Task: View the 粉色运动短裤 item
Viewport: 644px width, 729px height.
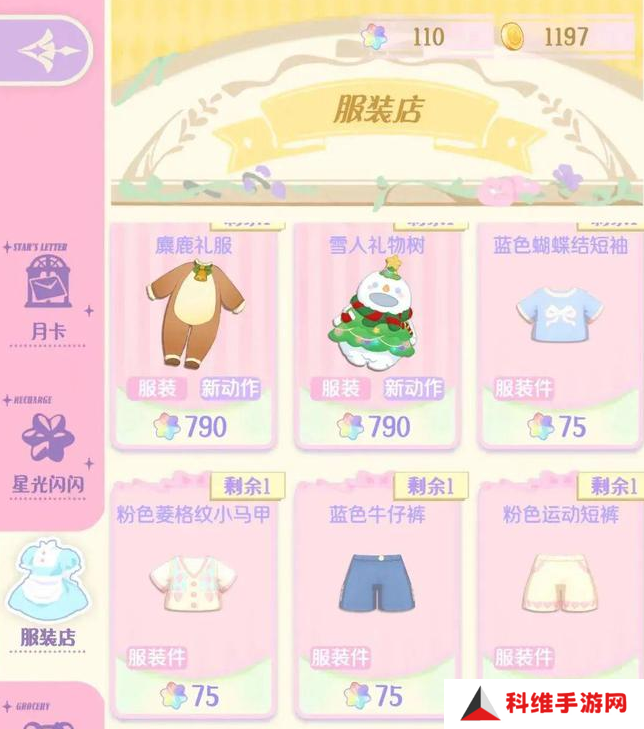Action: pos(560,590)
